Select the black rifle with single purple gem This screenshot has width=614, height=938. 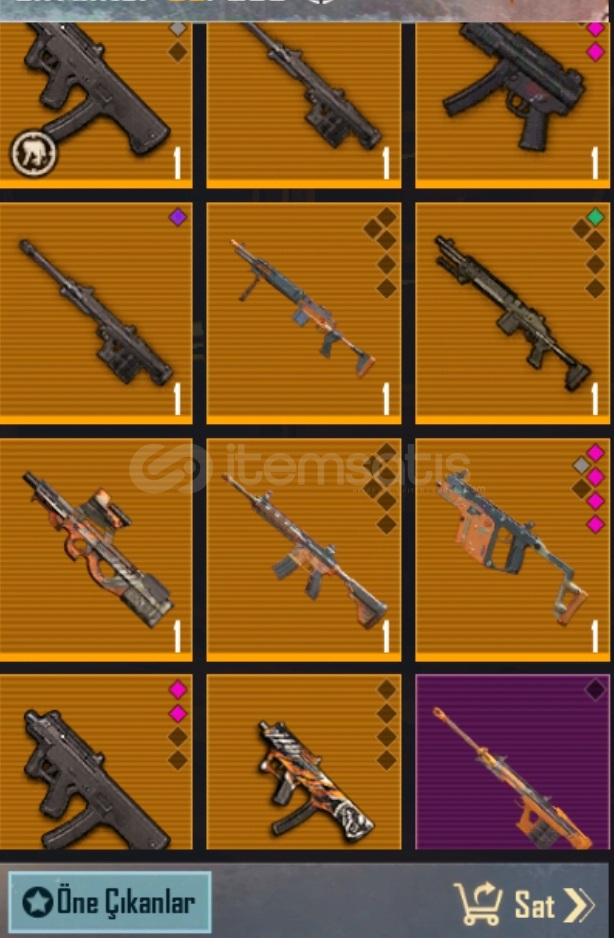click(x=96, y=312)
